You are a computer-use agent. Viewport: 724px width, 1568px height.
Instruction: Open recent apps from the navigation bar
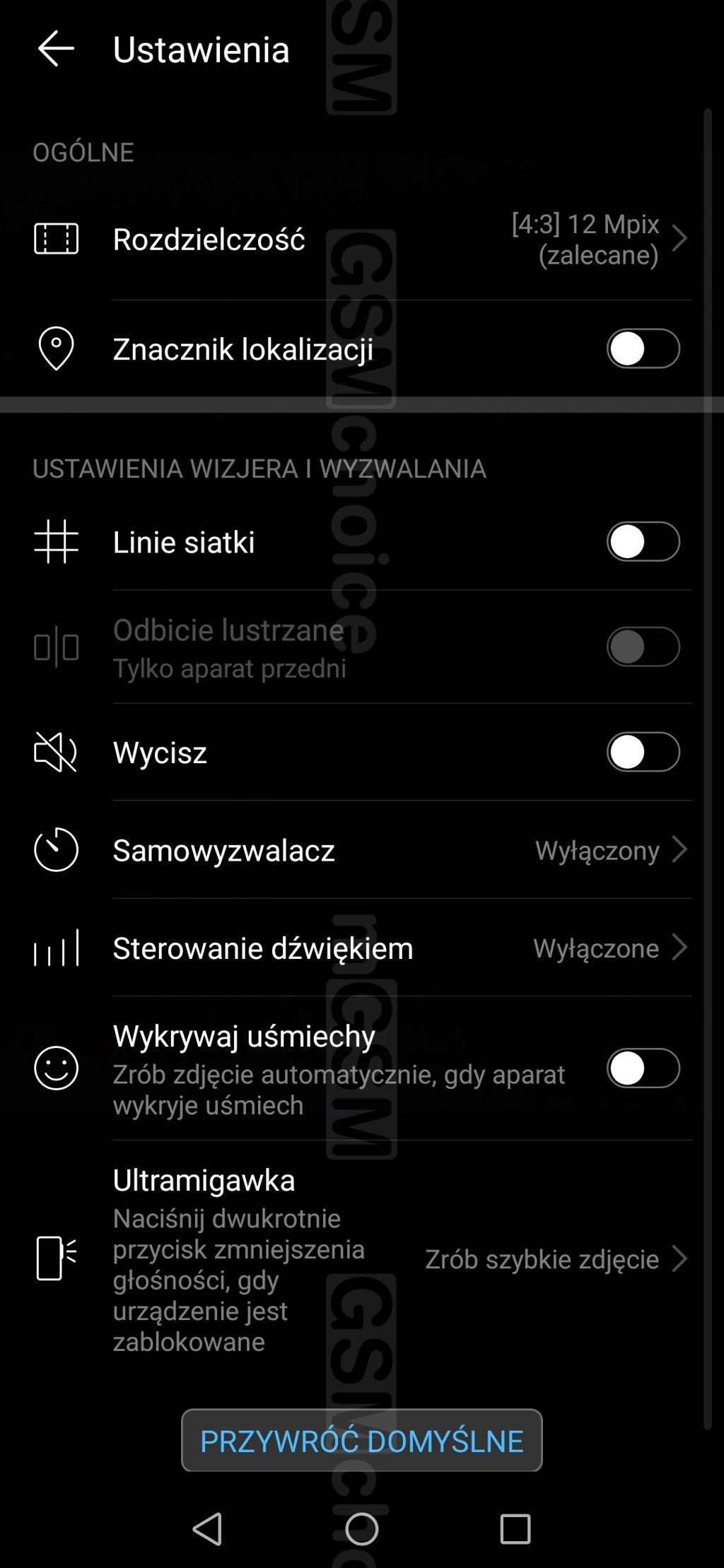pos(515,1529)
